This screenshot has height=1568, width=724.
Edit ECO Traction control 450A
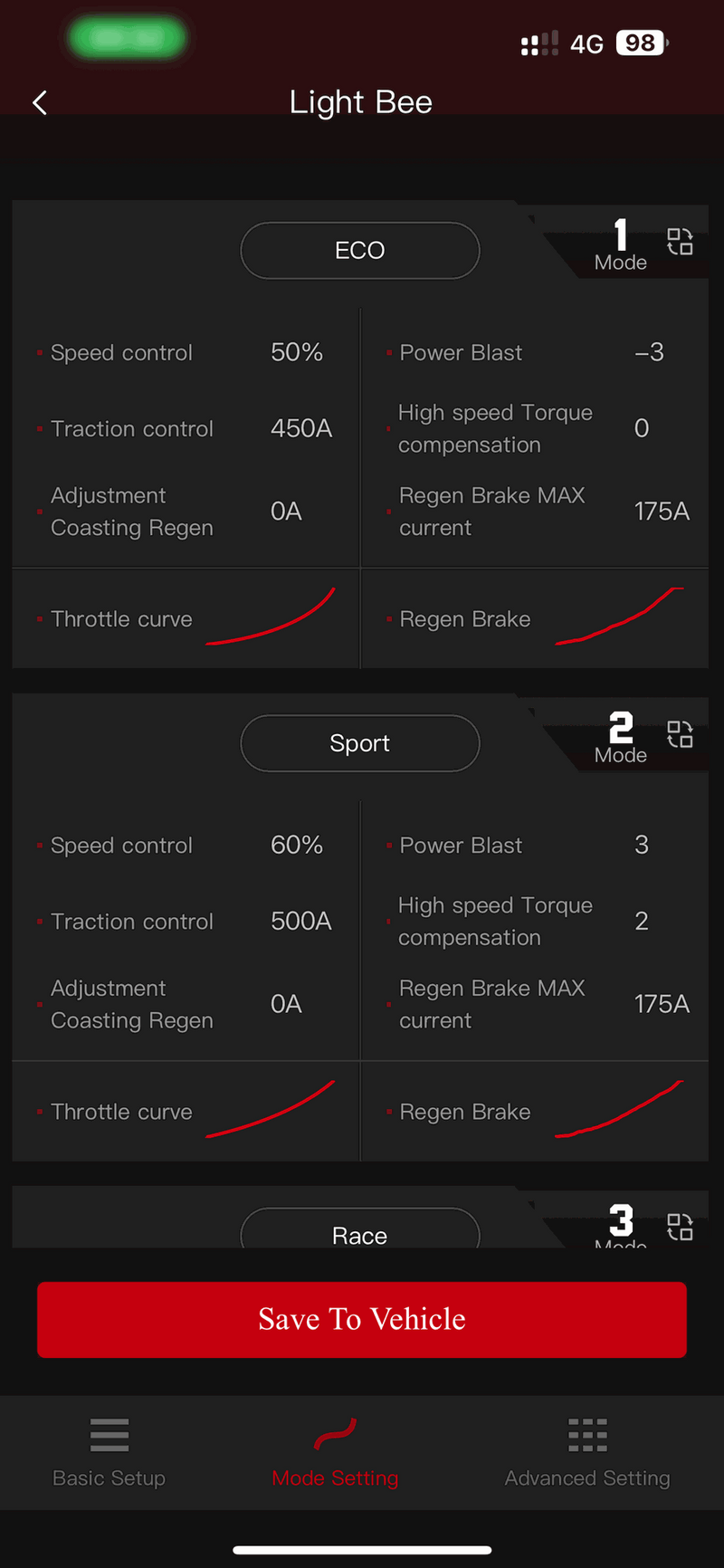301,428
